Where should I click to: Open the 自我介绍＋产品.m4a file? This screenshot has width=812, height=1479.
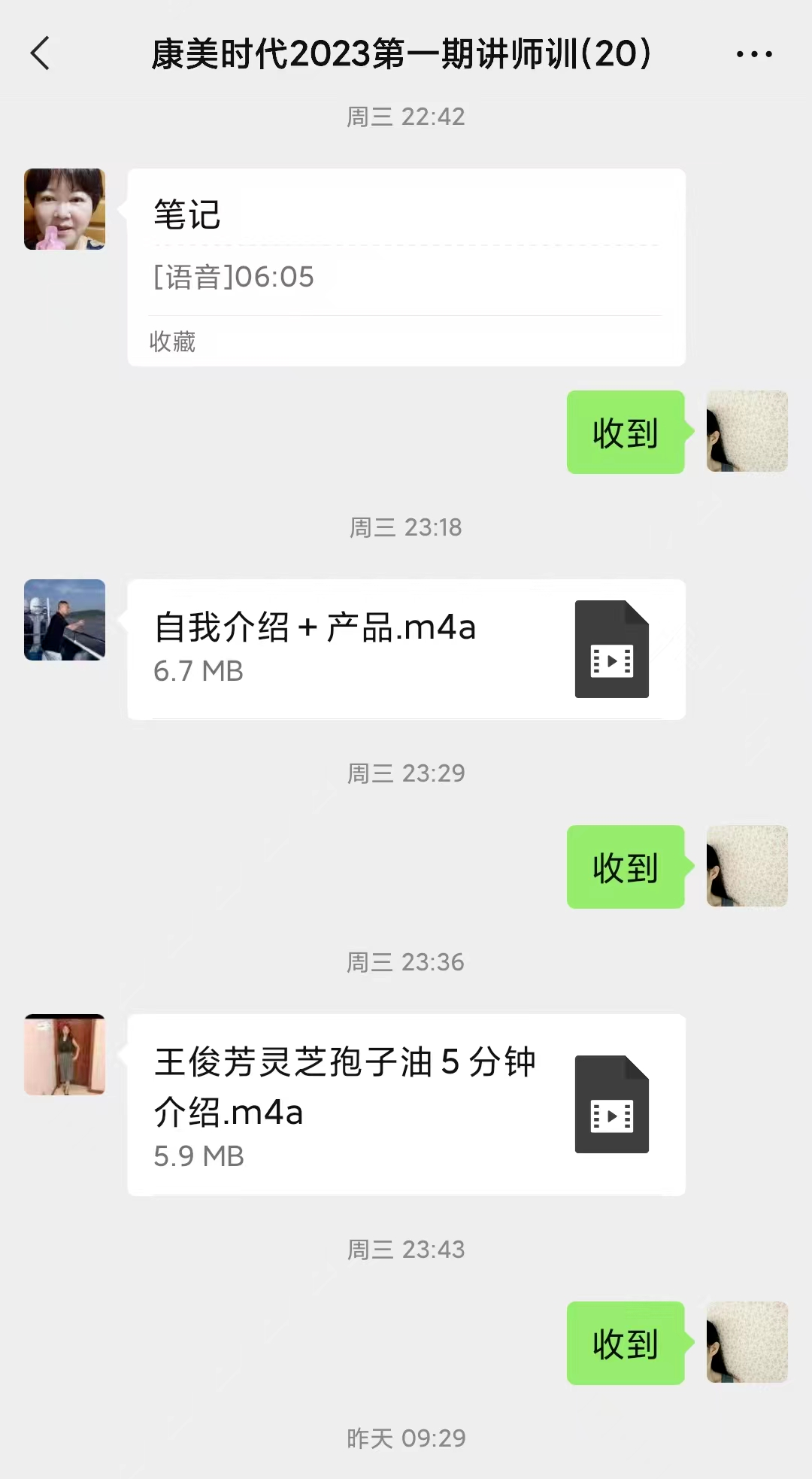[x=406, y=648]
